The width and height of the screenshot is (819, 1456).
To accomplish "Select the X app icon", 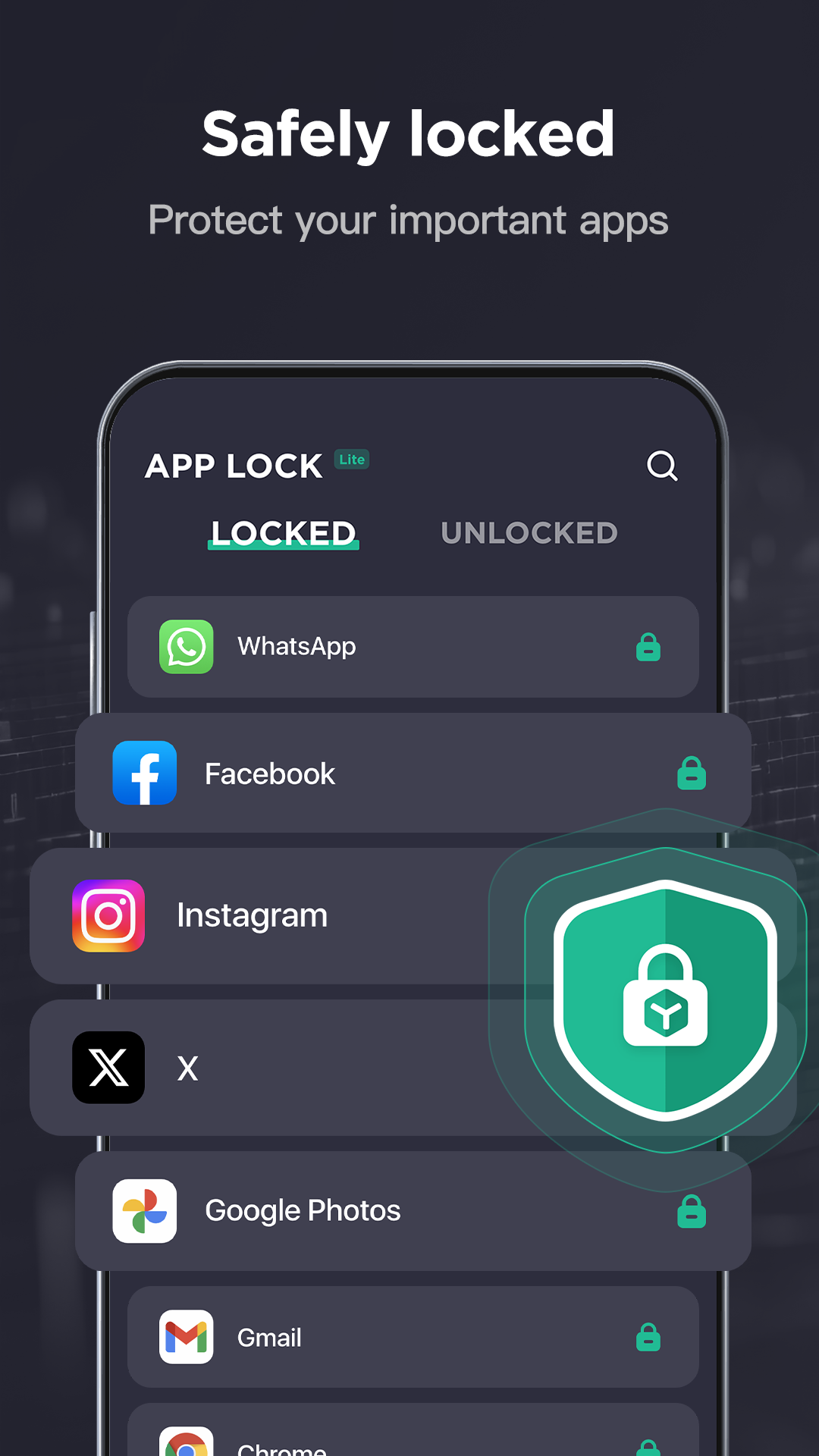I will [x=108, y=1068].
